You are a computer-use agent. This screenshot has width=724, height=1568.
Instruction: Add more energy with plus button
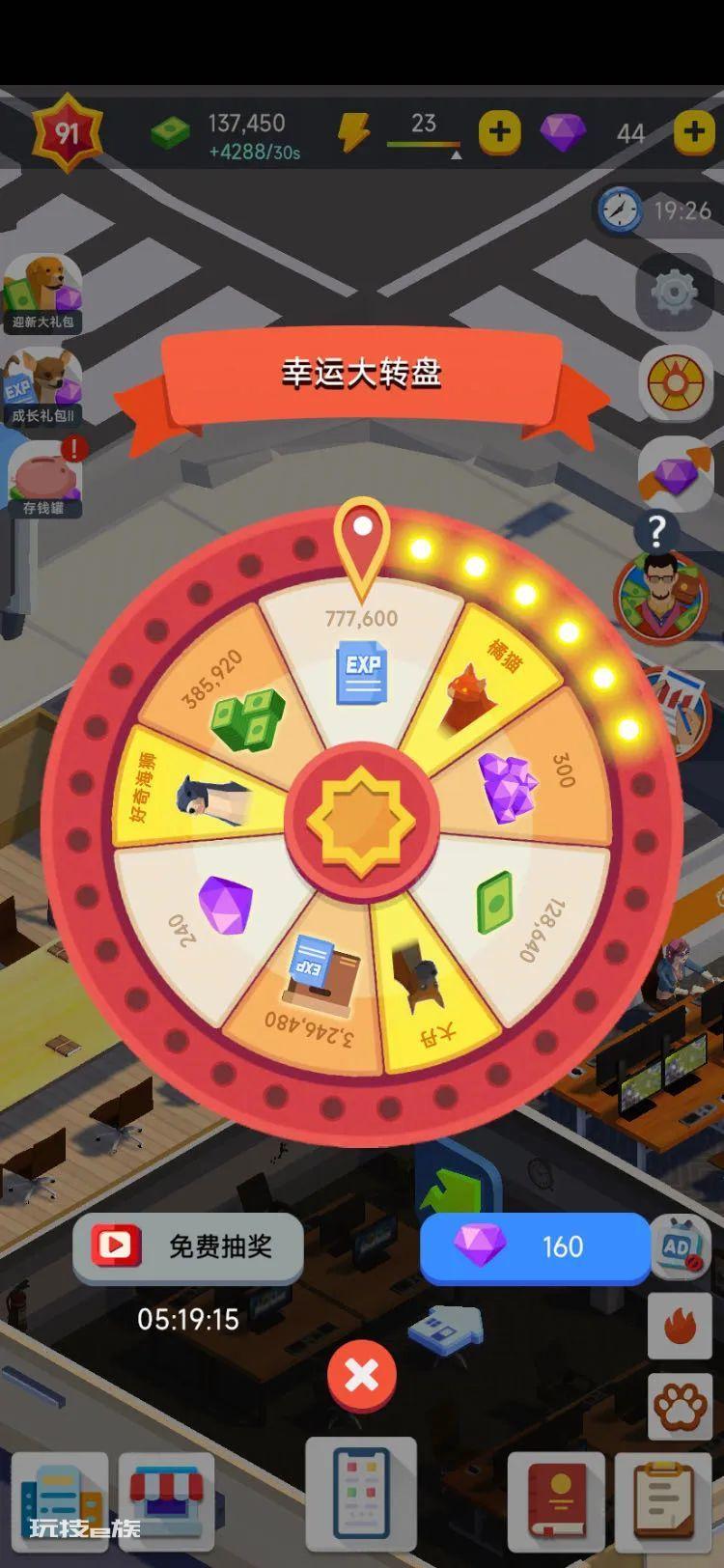point(499,131)
